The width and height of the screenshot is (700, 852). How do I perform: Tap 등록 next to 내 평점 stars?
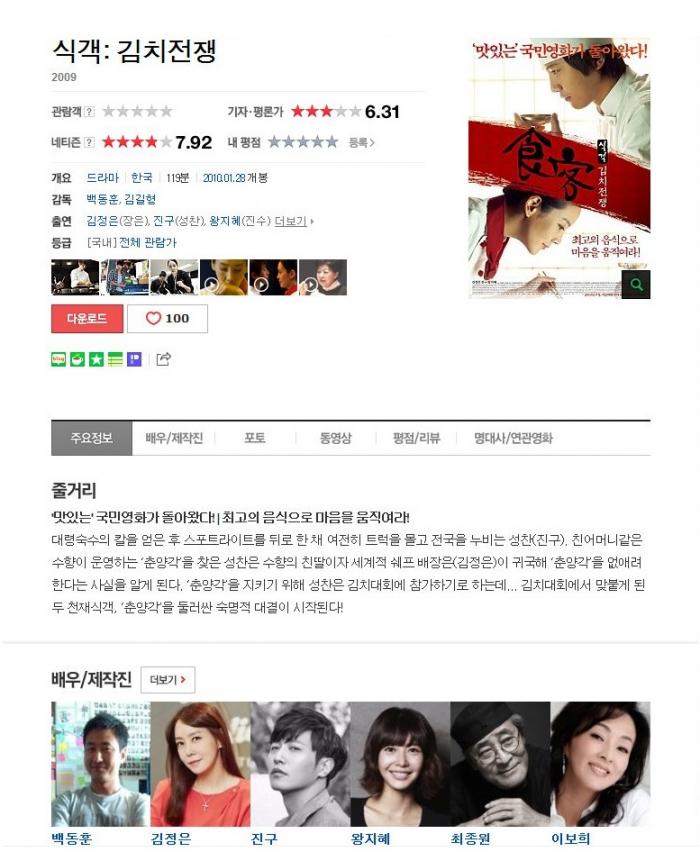(x=360, y=143)
